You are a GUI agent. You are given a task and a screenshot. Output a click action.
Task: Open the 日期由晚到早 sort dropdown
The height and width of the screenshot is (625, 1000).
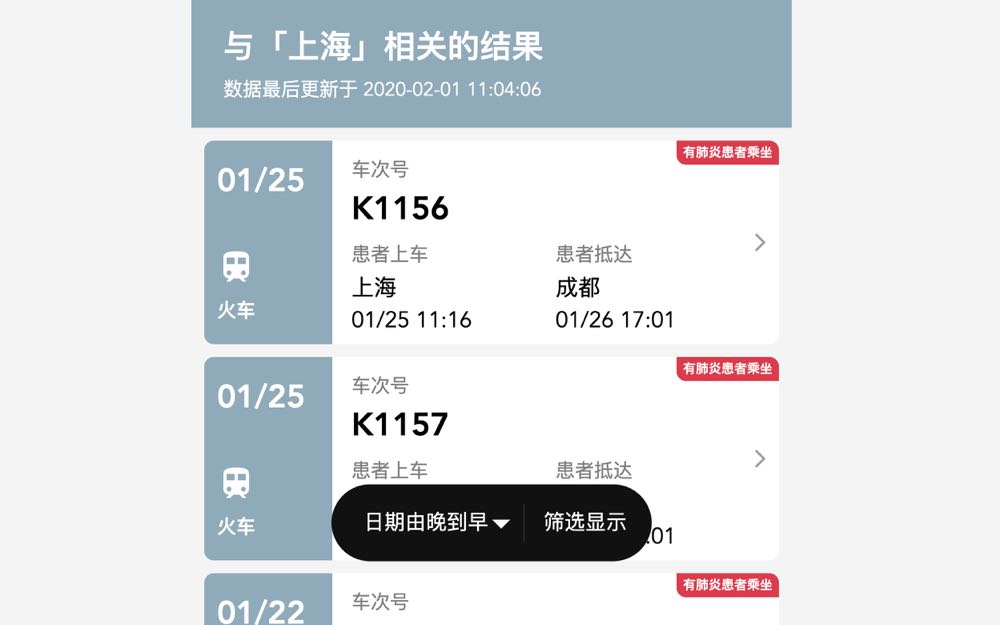(x=437, y=522)
